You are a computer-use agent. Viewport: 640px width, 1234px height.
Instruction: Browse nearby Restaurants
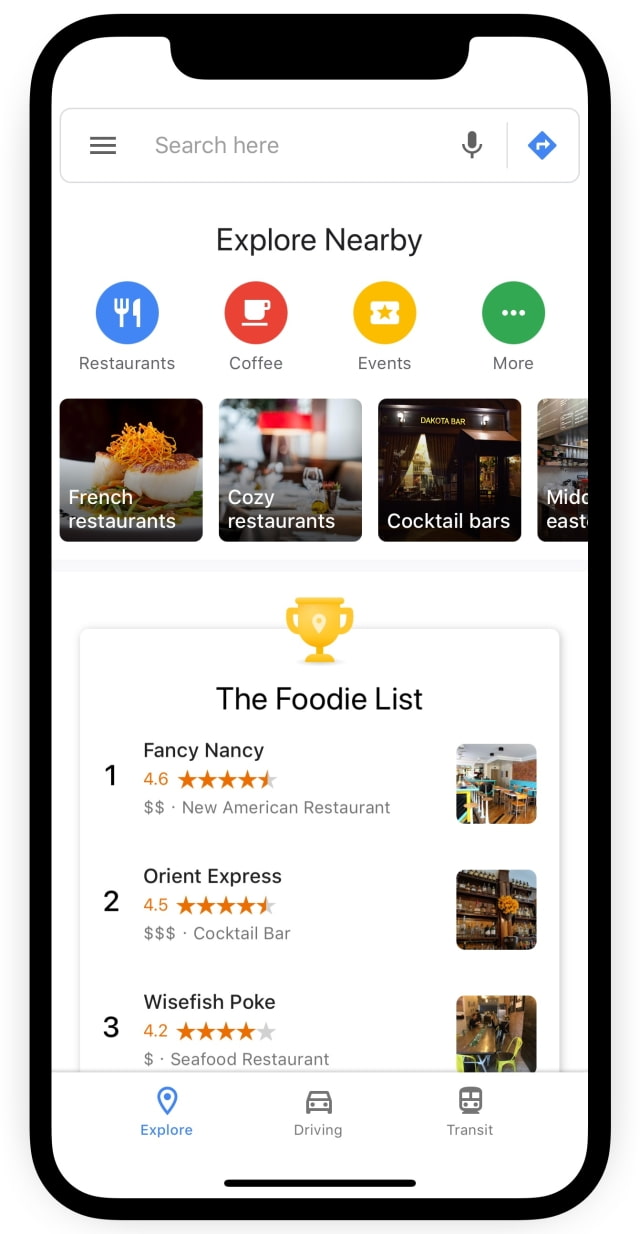point(127,313)
